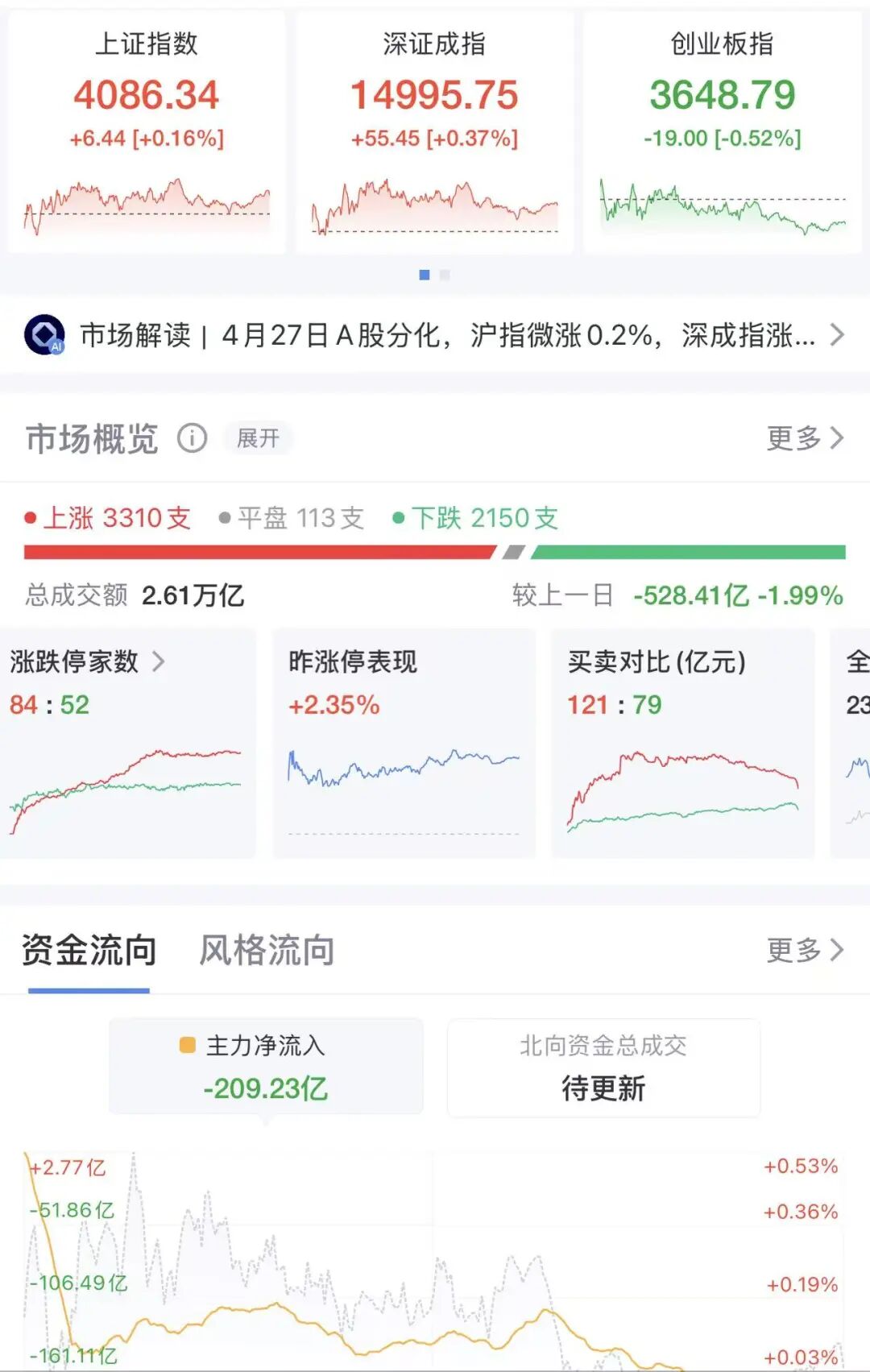Image resolution: width=870 pixels, height=1372 pixels.
Task: Open 更多 for 市场概览
Action: coord(804,438)
